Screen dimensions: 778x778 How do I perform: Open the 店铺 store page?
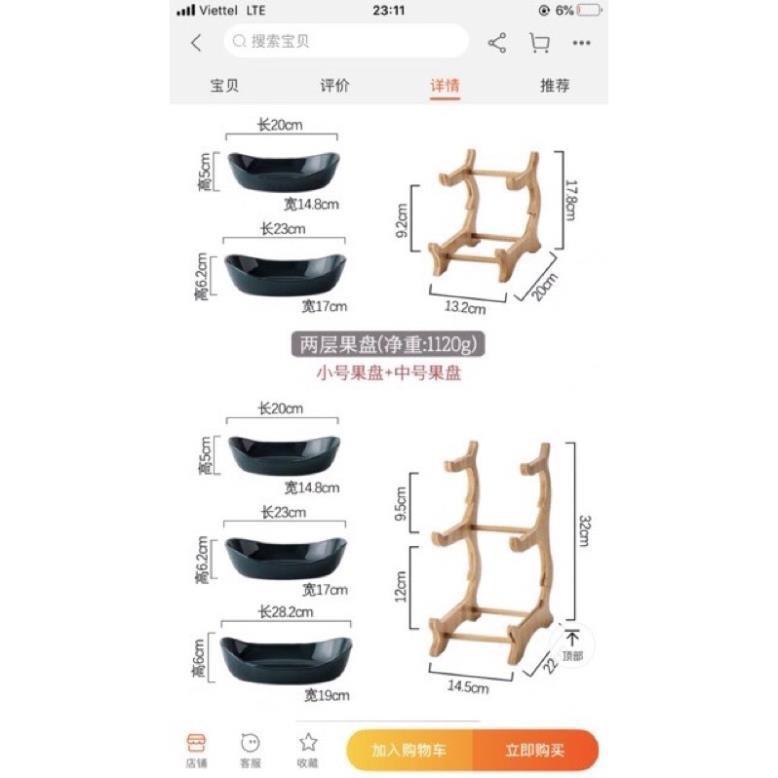(x=196, y=750)
